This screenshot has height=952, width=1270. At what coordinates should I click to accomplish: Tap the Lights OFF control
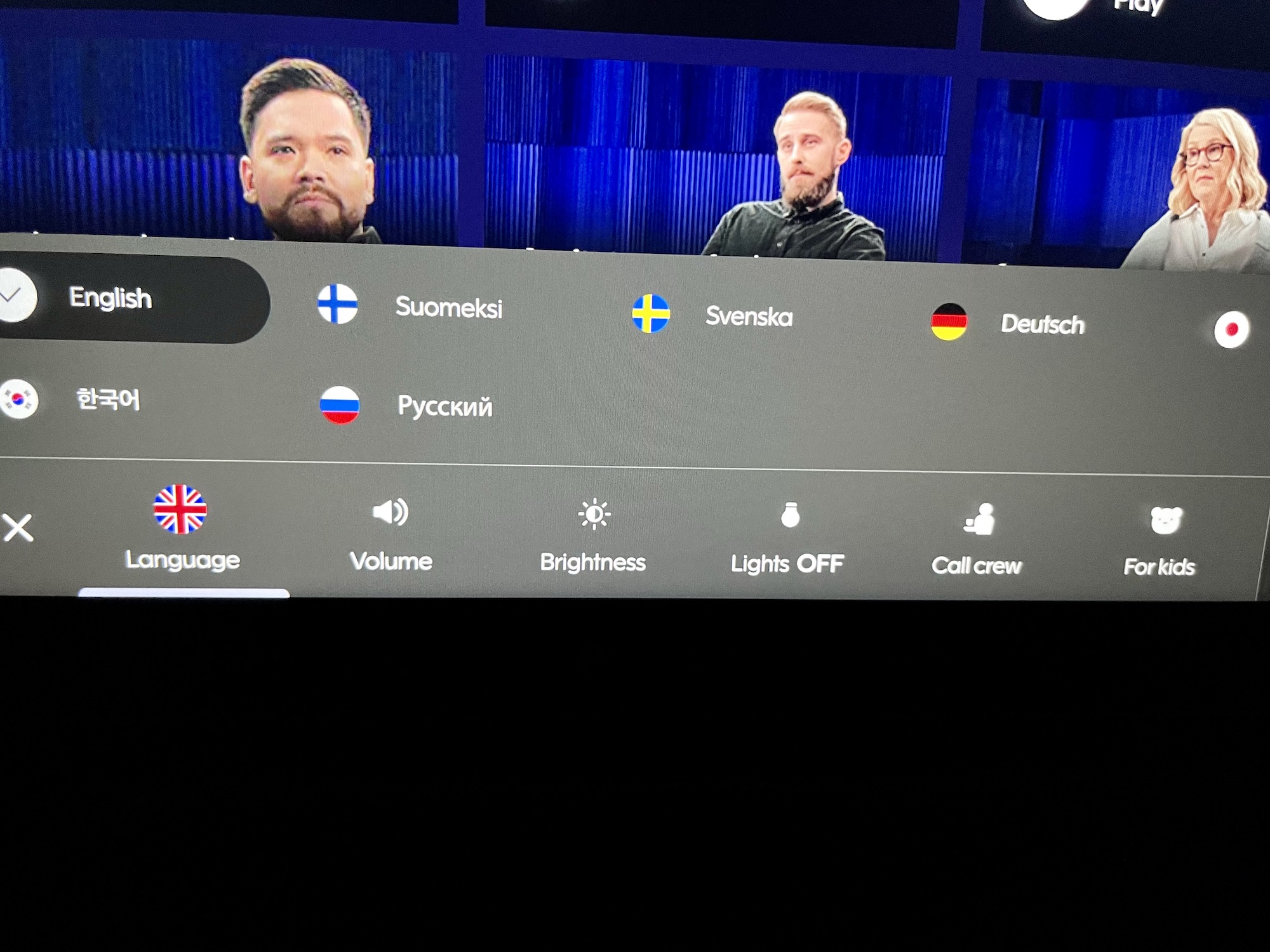click(788, 539)
